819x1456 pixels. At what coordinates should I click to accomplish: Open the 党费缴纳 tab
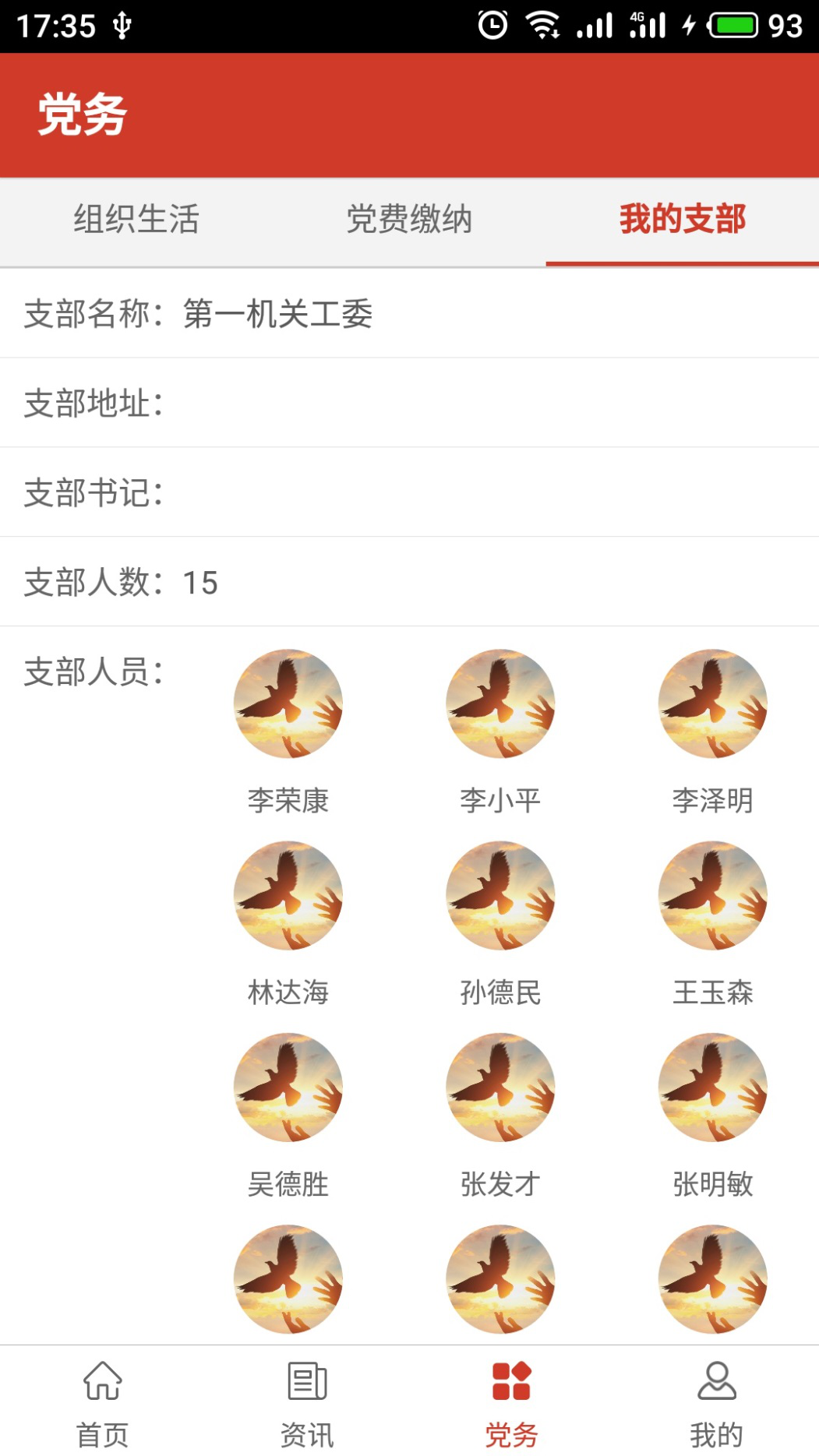pos(409,220)
